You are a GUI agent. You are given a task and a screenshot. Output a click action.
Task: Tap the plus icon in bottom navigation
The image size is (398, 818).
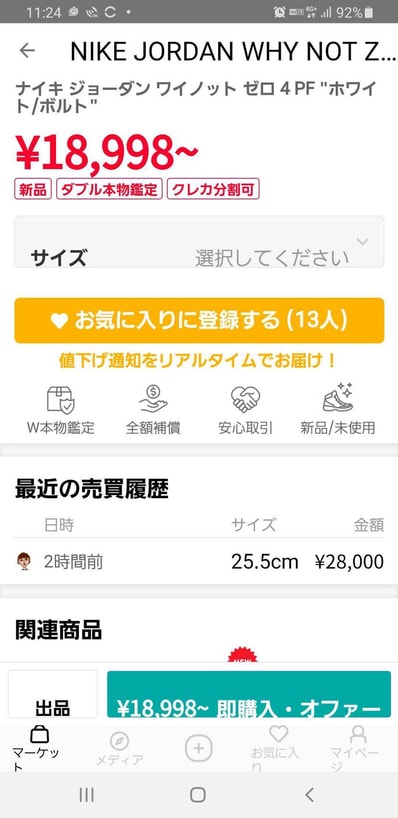coord(199,749)
